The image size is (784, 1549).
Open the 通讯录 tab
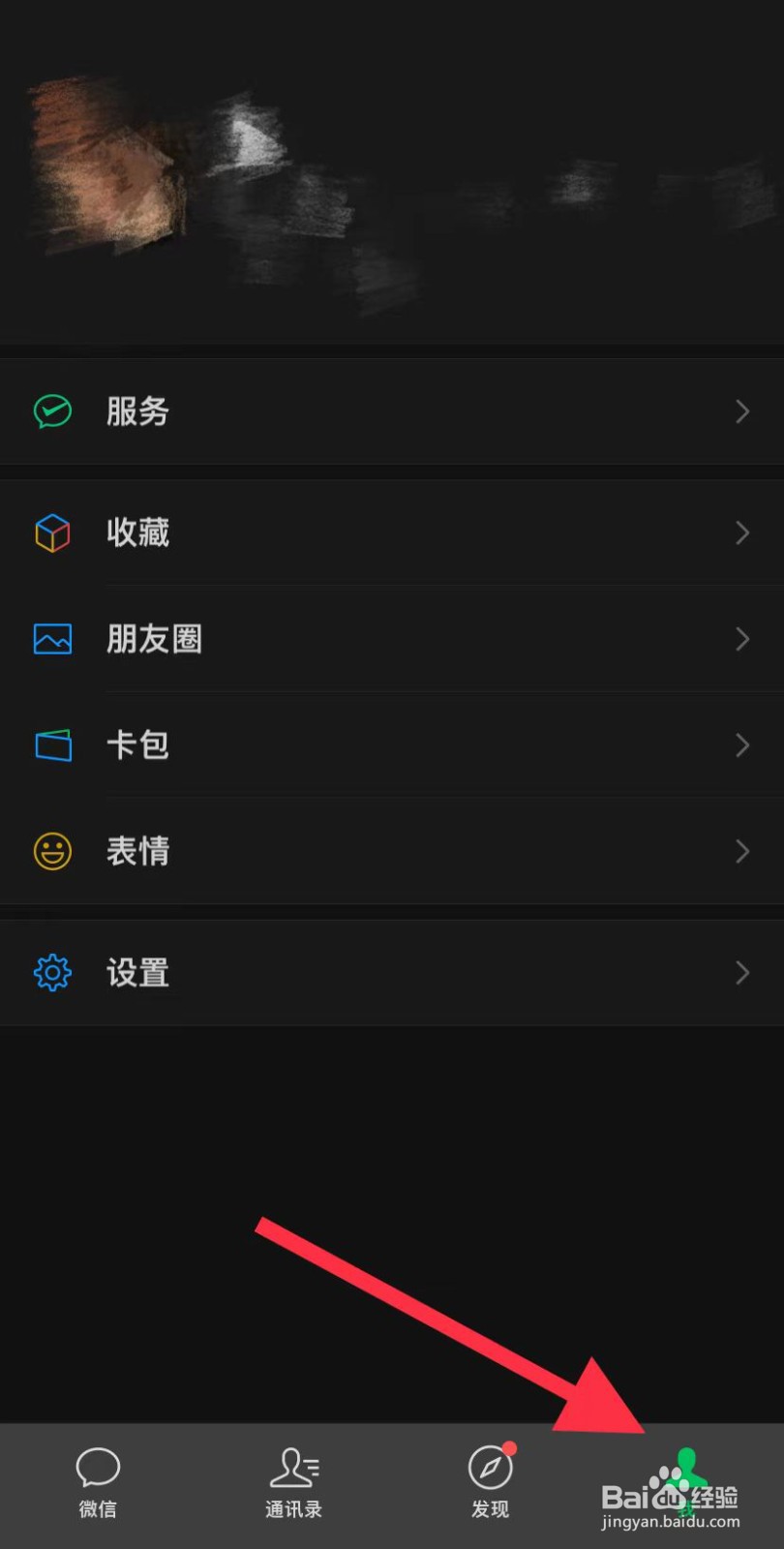(293, 1481)
